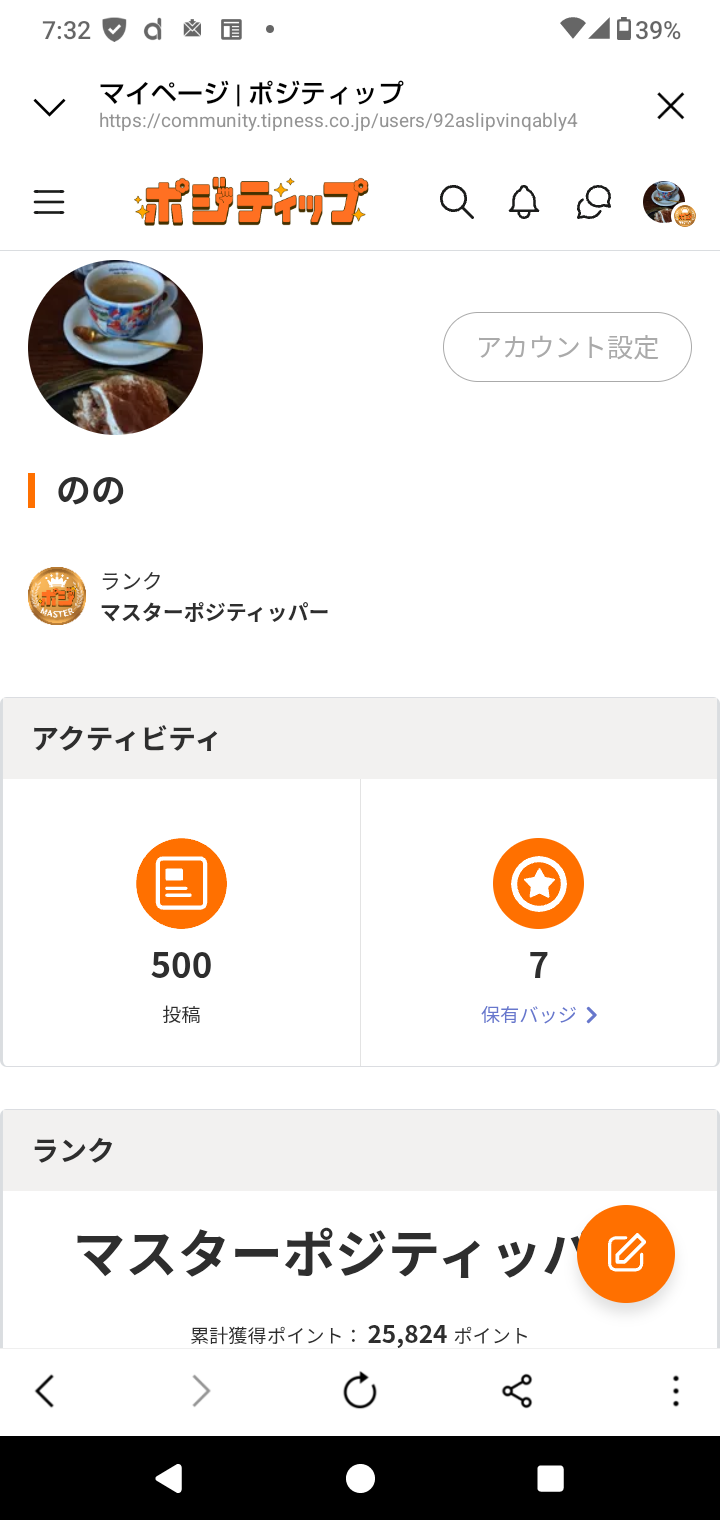
Task: Open the hamburger drawer menu
Action: pos(48,203)
